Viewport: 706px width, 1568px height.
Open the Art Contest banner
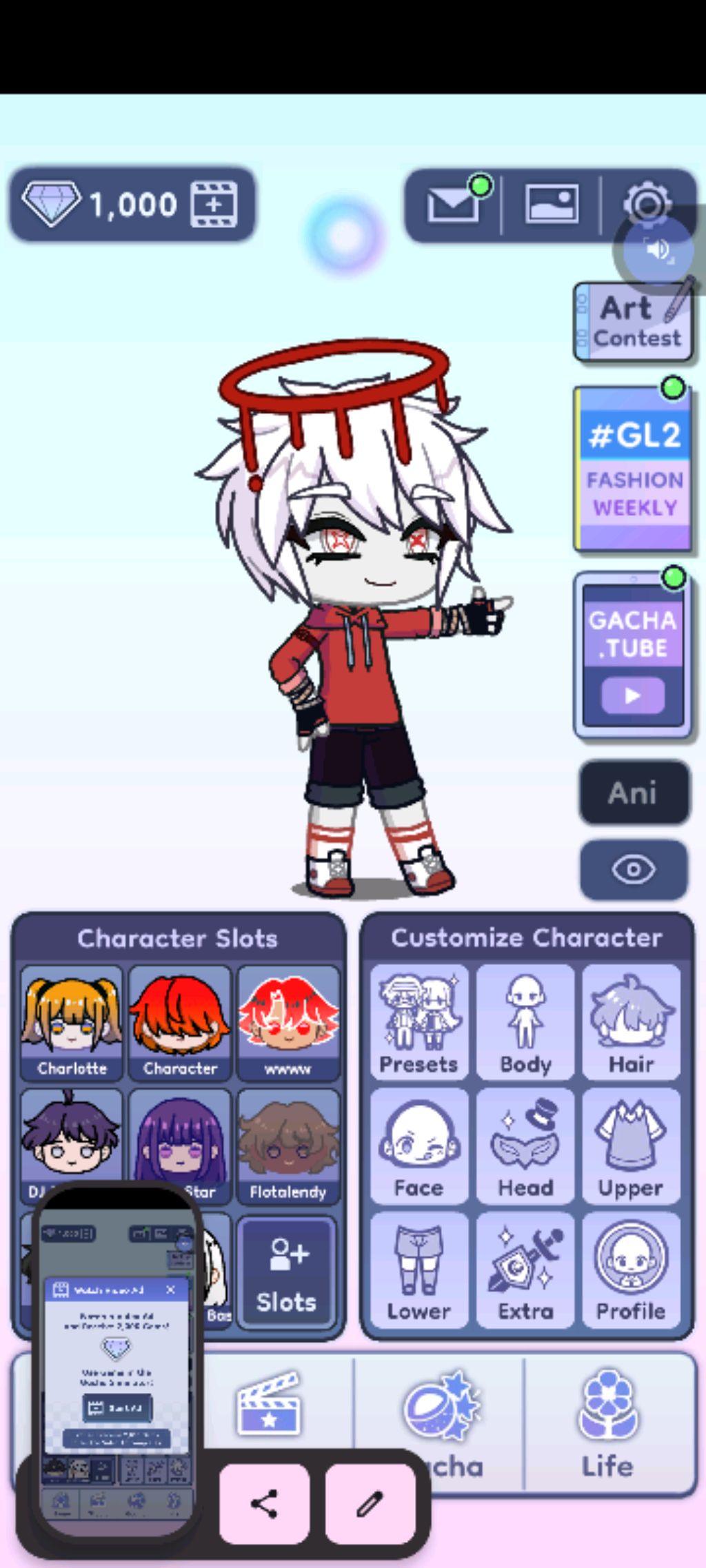pos(633,323)
